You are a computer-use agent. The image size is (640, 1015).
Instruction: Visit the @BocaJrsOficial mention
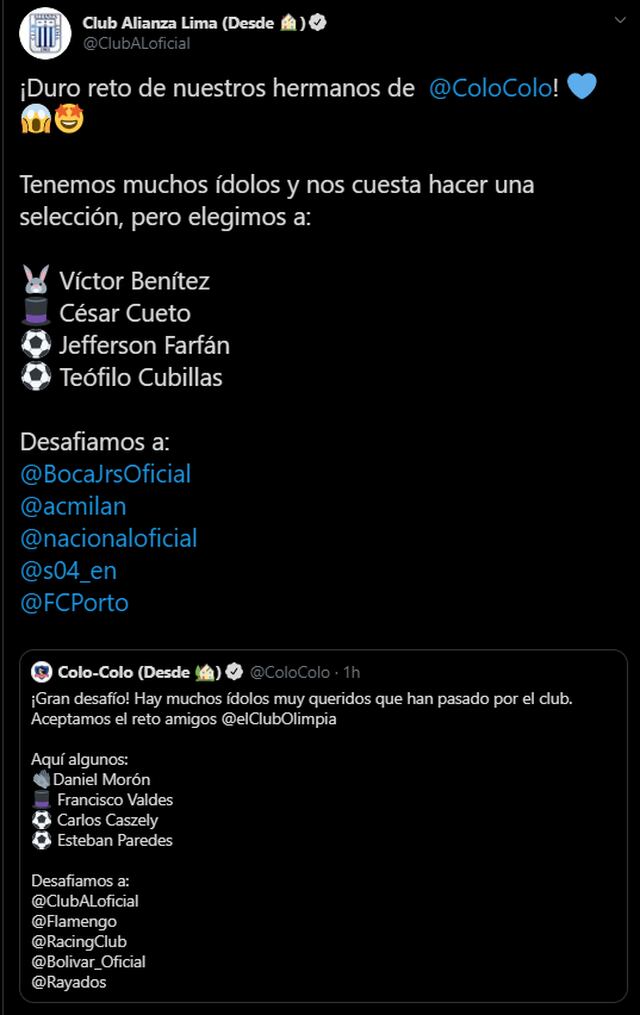coord(105,474)
